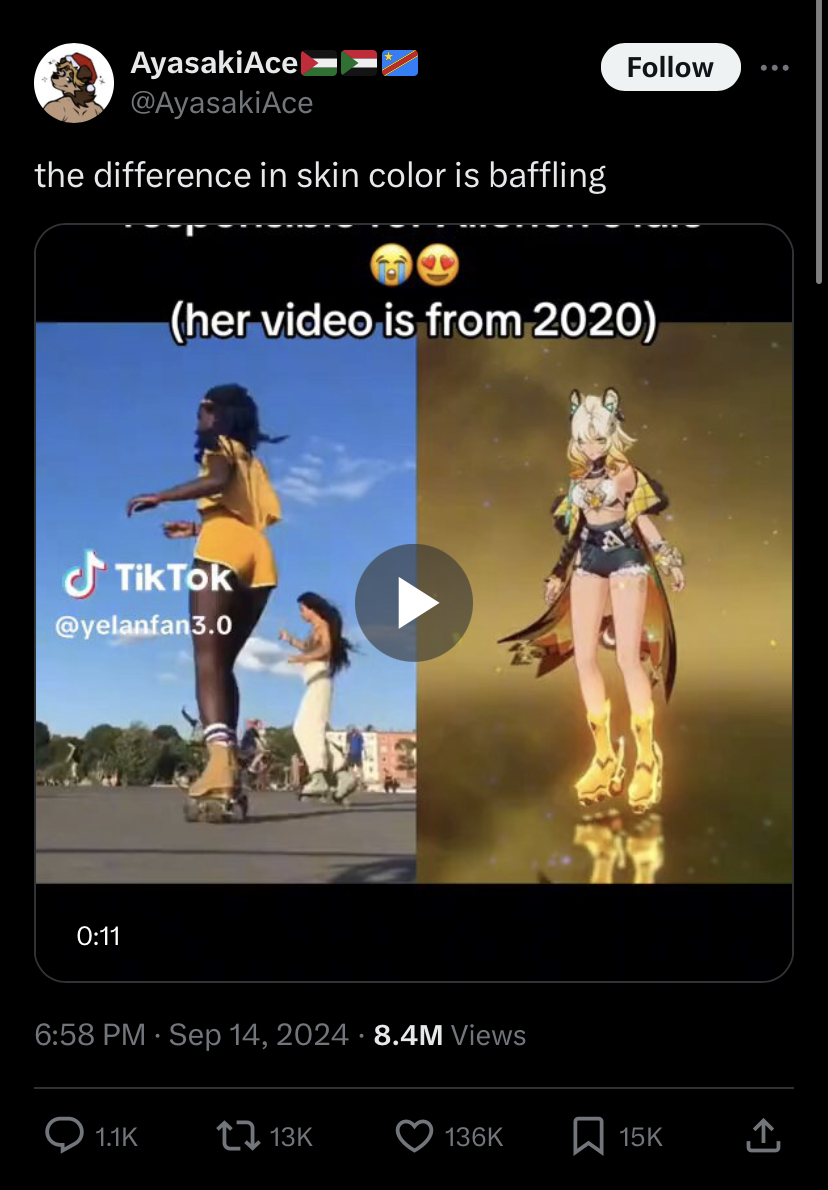Open AyasakiAce's profile picture
This screenshot has width=828, height=1190.
(x=73, y=83)
